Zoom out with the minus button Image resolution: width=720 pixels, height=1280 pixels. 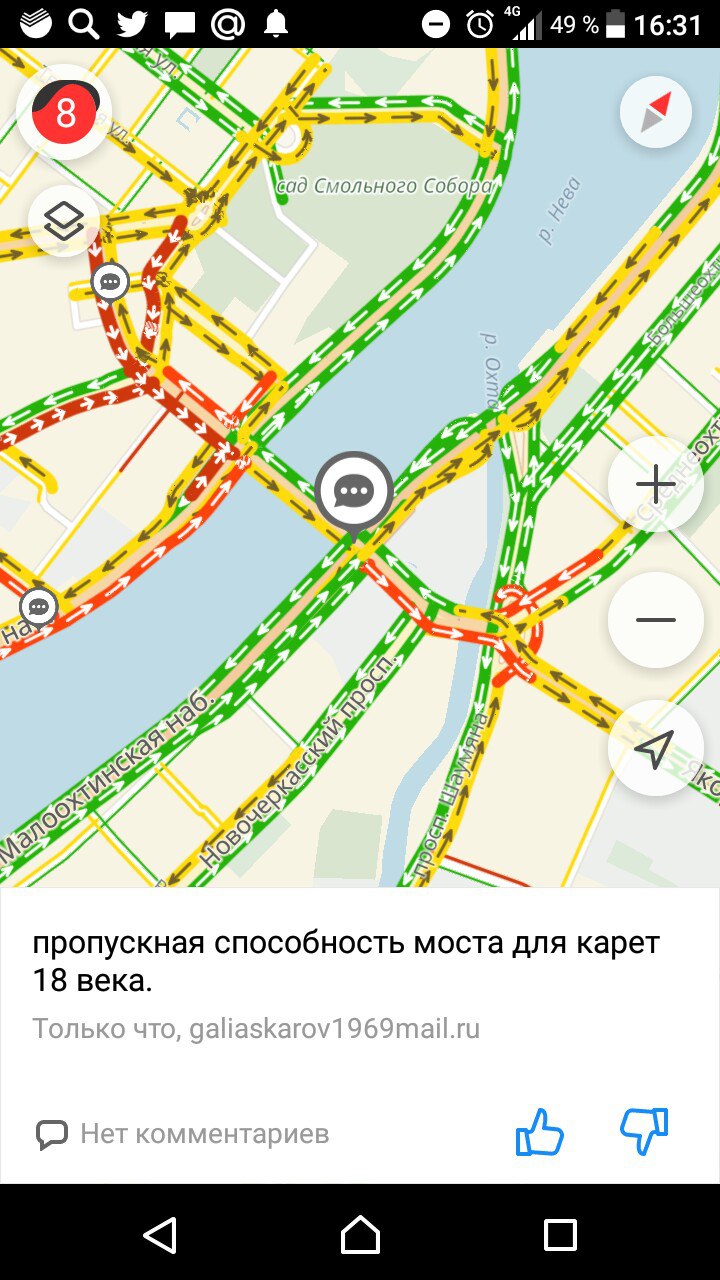(655, 620)
